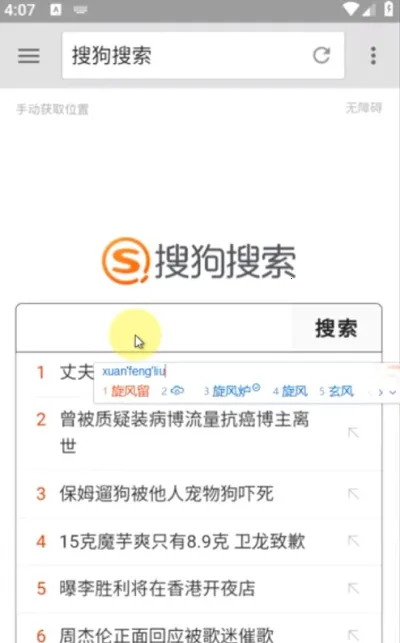Reload the page with refresh icon
Viewport: 400px width, 643px height.
pyautogui.click(x=321, y=55)
